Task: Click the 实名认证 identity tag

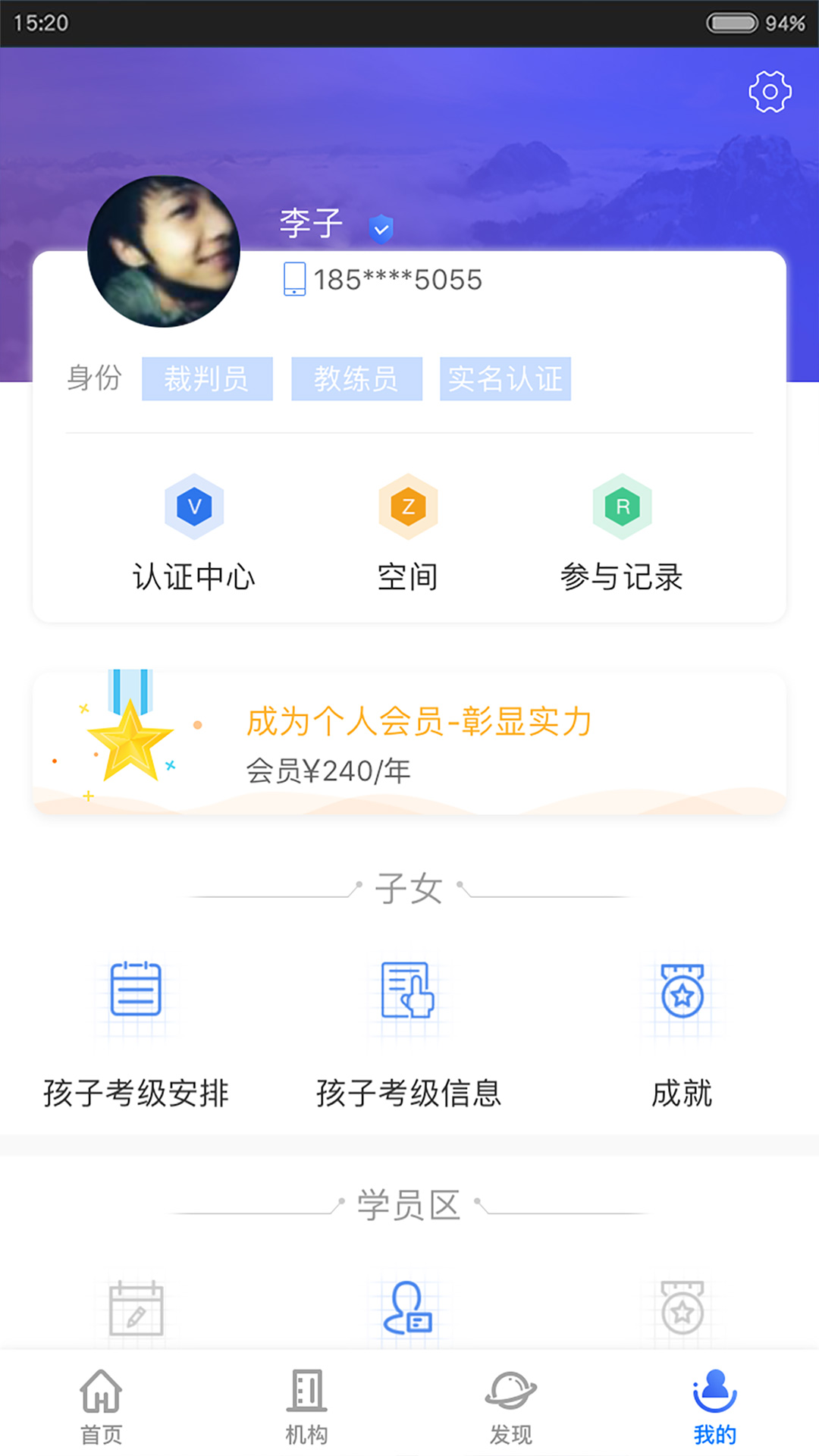Action: click(x=504, y=379)
